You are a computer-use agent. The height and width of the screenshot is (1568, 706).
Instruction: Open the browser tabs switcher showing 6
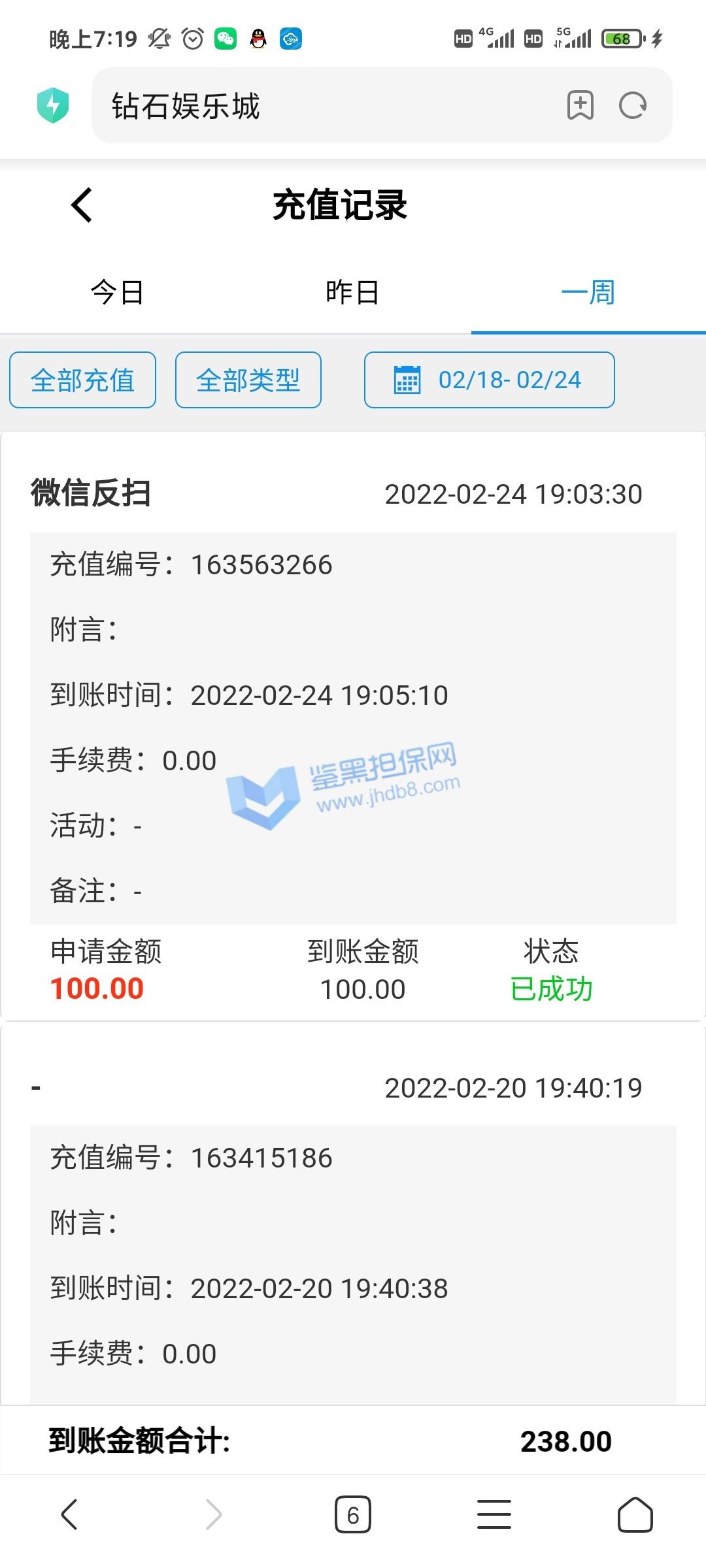353,1514
